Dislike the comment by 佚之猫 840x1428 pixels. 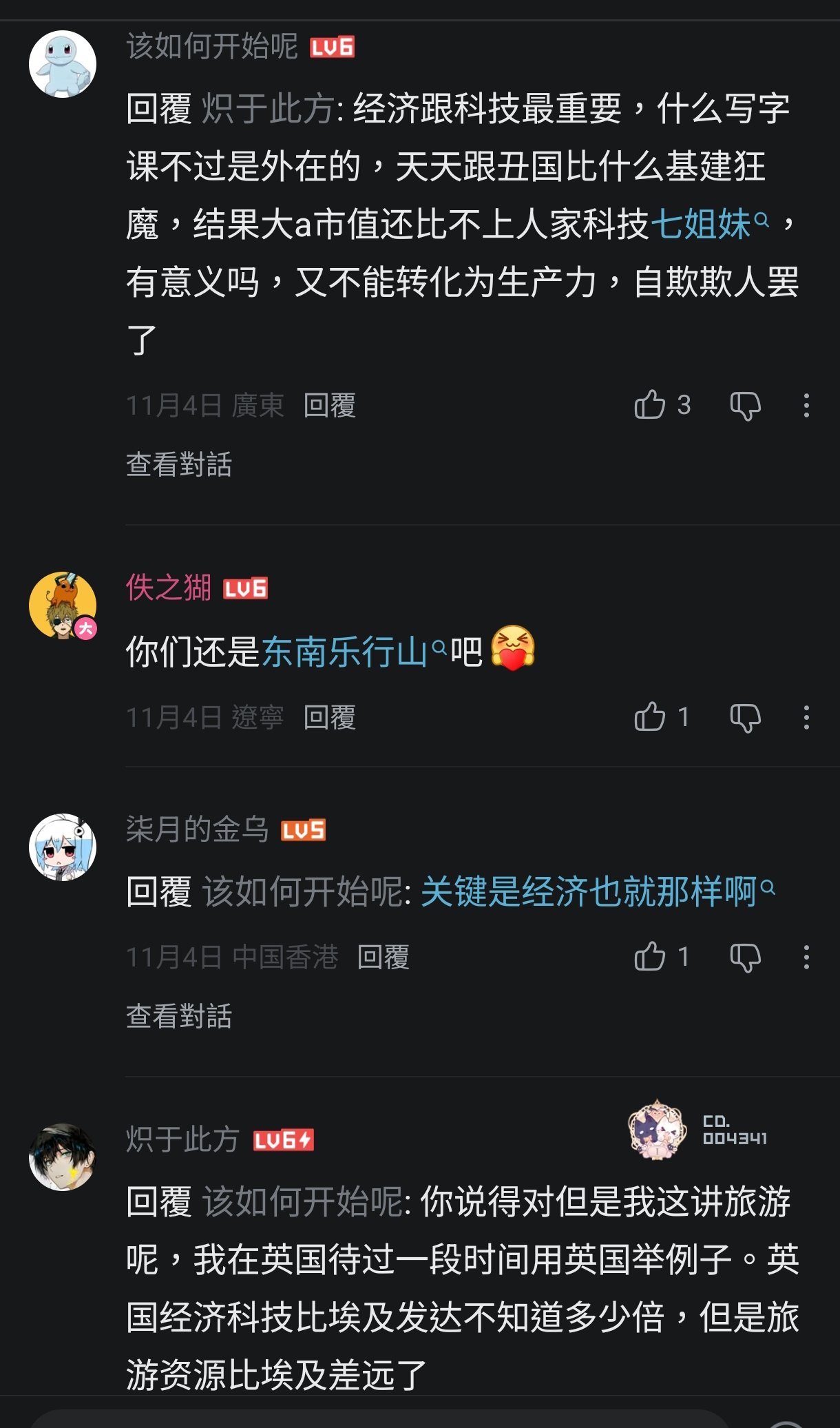pos(745,718)
